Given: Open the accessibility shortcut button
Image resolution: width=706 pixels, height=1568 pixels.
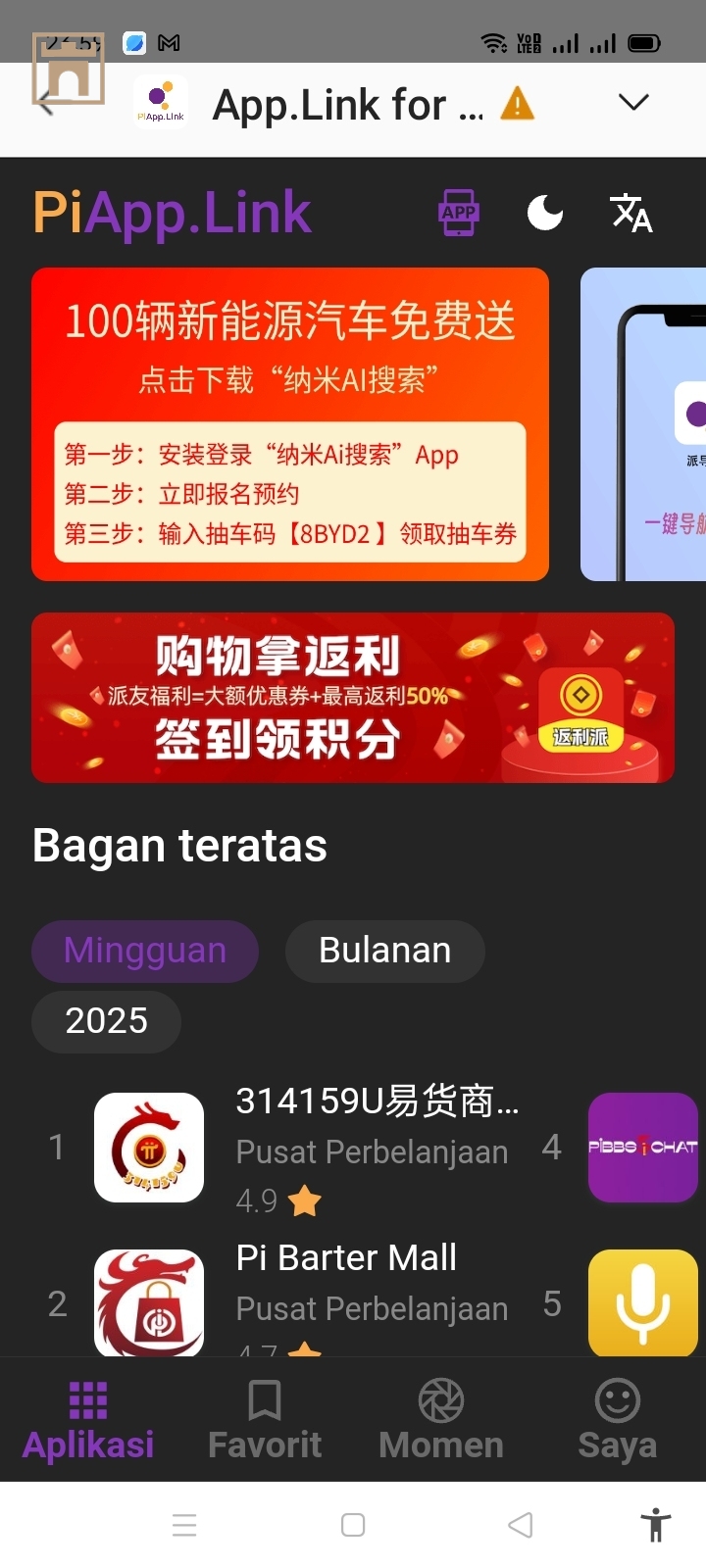Looking at the screenshot, I should 655,1525.
